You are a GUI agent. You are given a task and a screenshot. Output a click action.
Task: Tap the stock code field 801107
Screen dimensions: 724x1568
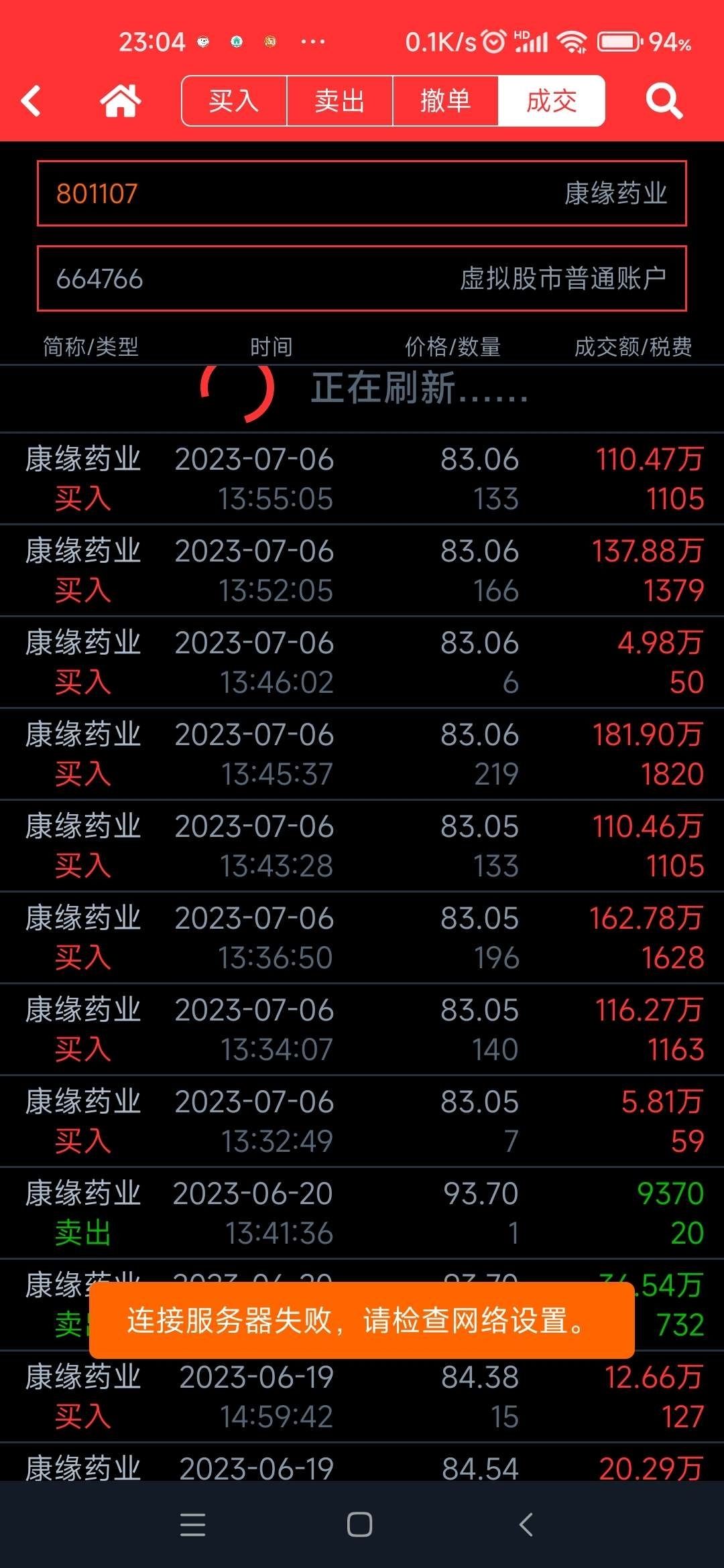(362, 194)
